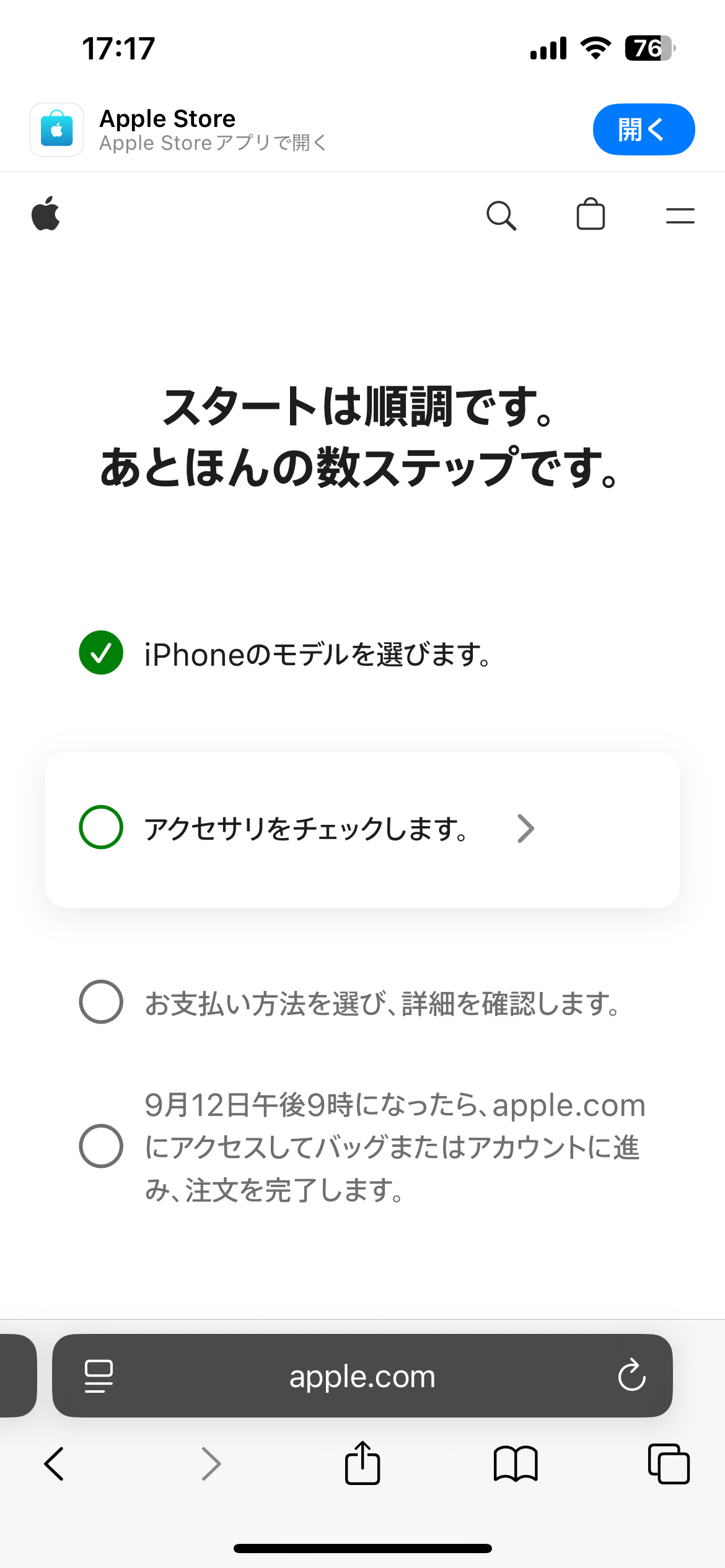Viewport: 725px width, 1568px height.
Task: Open the アクセサリをチェックします step card
Action: [362, 829]
